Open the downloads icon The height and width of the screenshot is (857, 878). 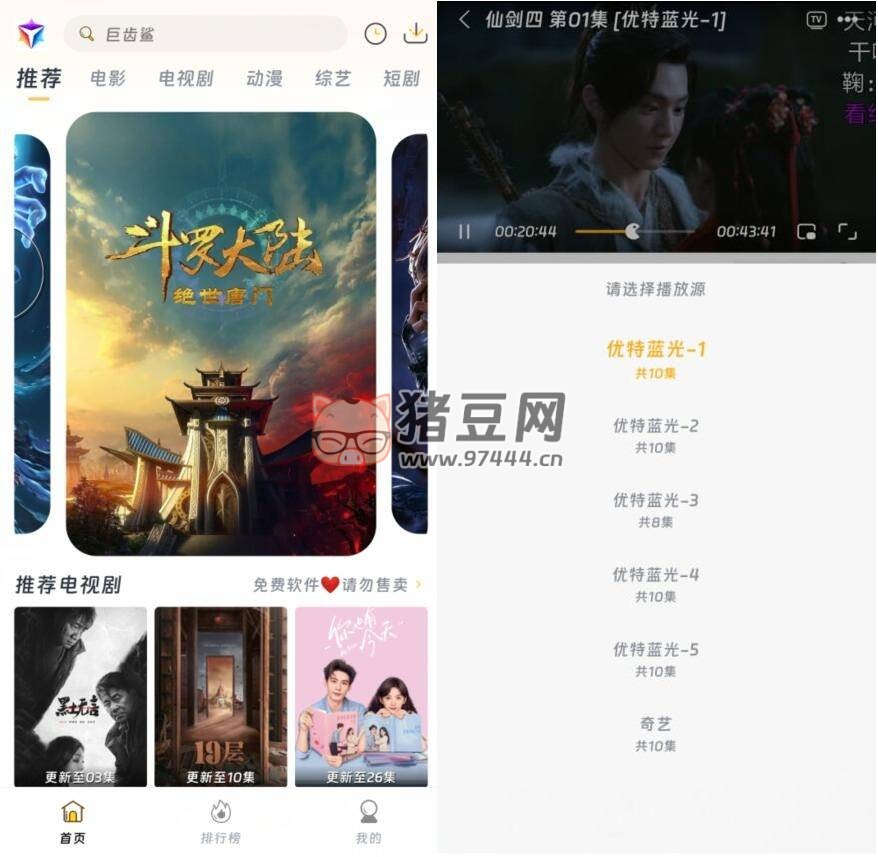(415, 34)
